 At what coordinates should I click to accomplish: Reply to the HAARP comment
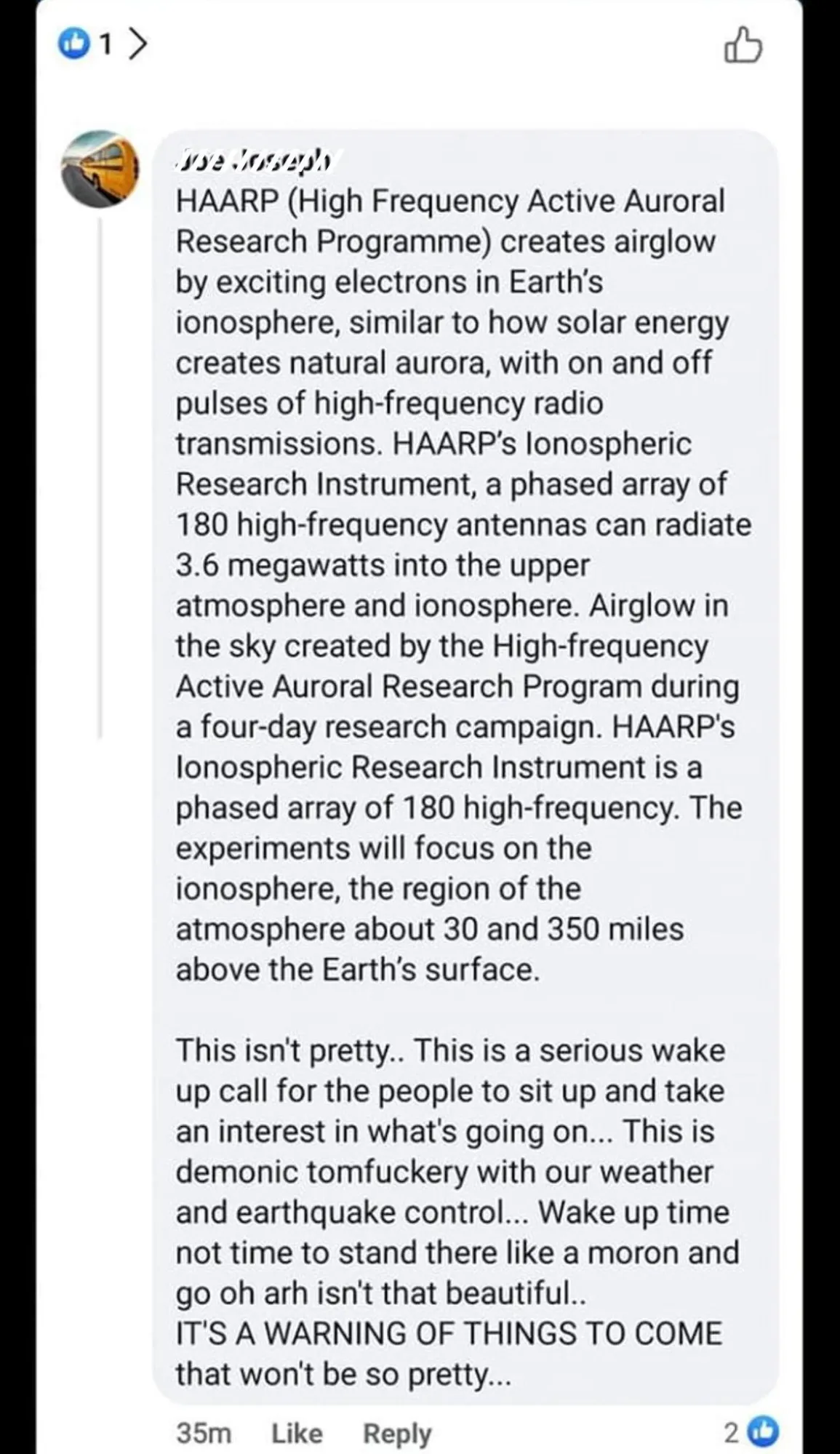pyautogui.click(x=397, y=1433)
